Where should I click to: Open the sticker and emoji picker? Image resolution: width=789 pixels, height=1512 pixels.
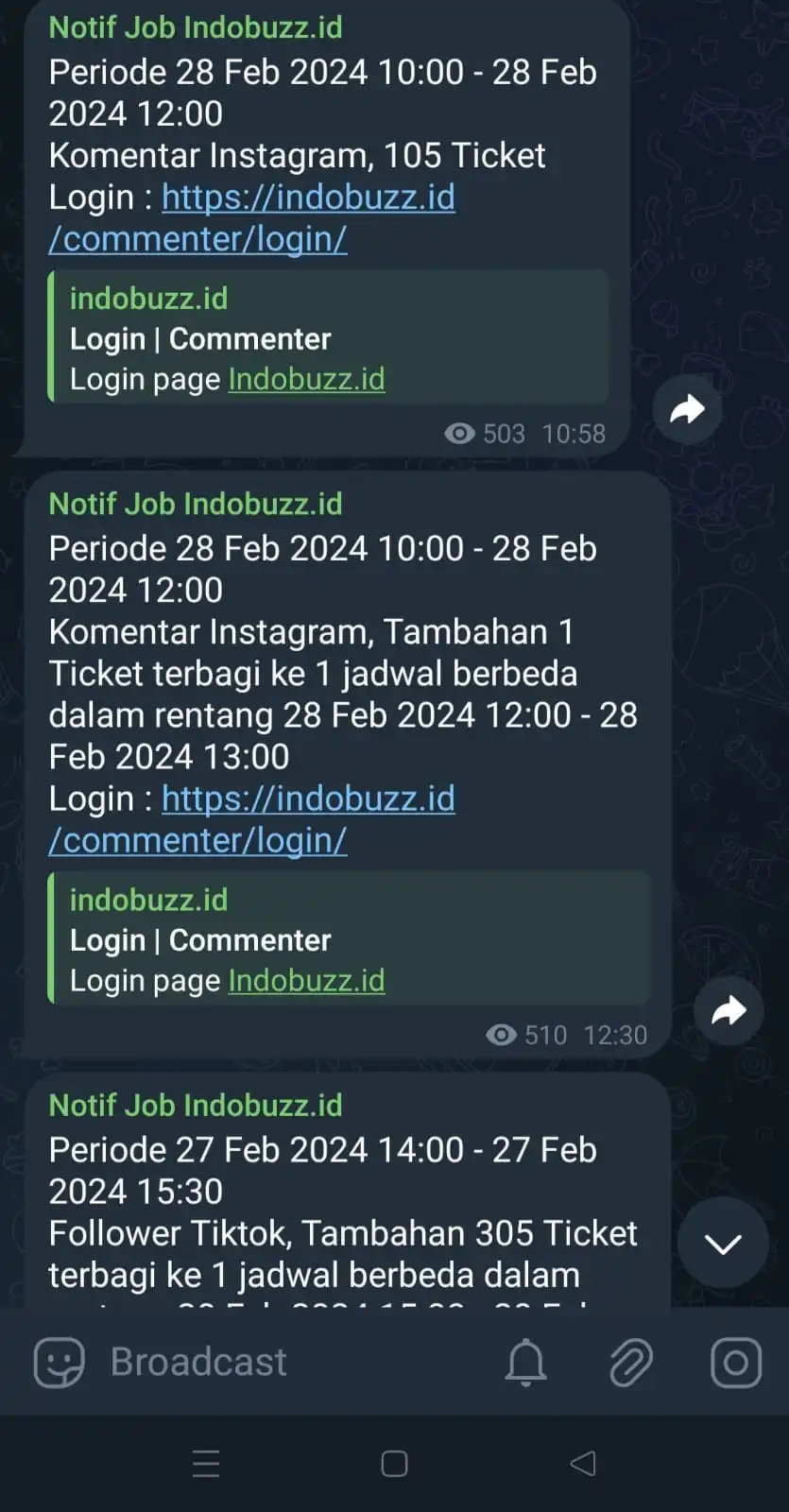click(59, 1362)
